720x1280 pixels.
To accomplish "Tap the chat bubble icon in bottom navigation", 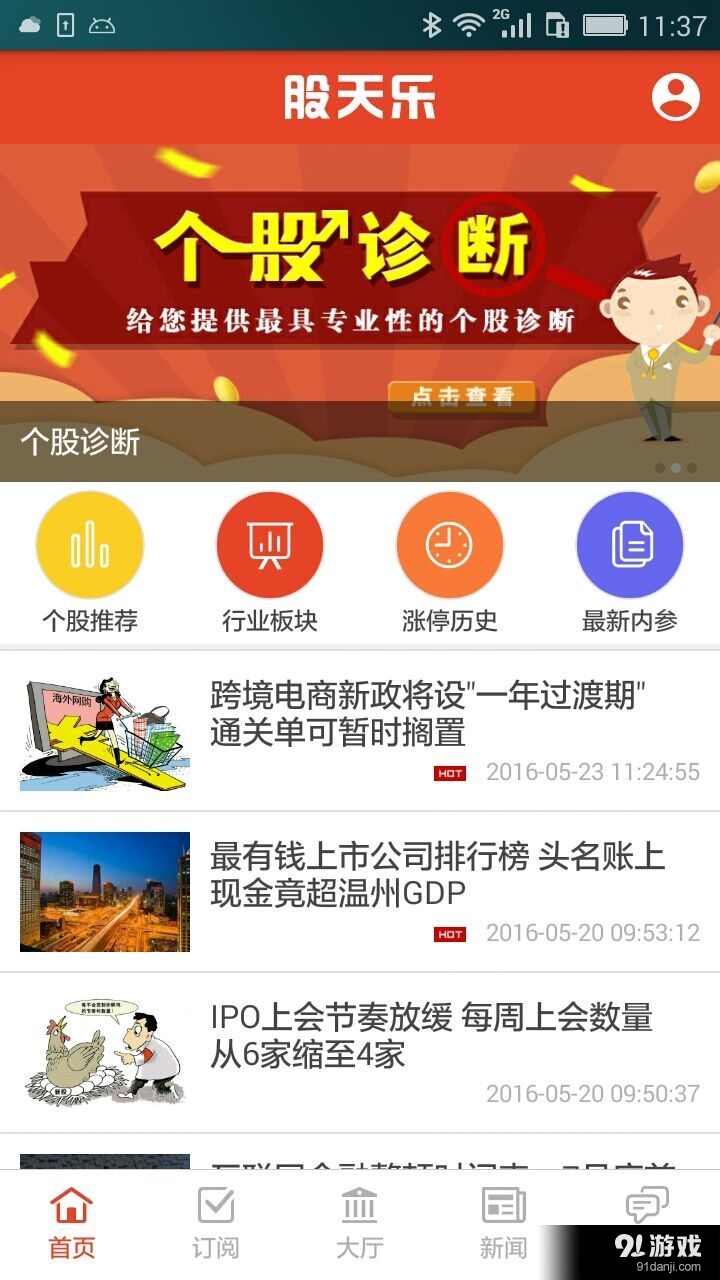I will (x=648, y=1207).
